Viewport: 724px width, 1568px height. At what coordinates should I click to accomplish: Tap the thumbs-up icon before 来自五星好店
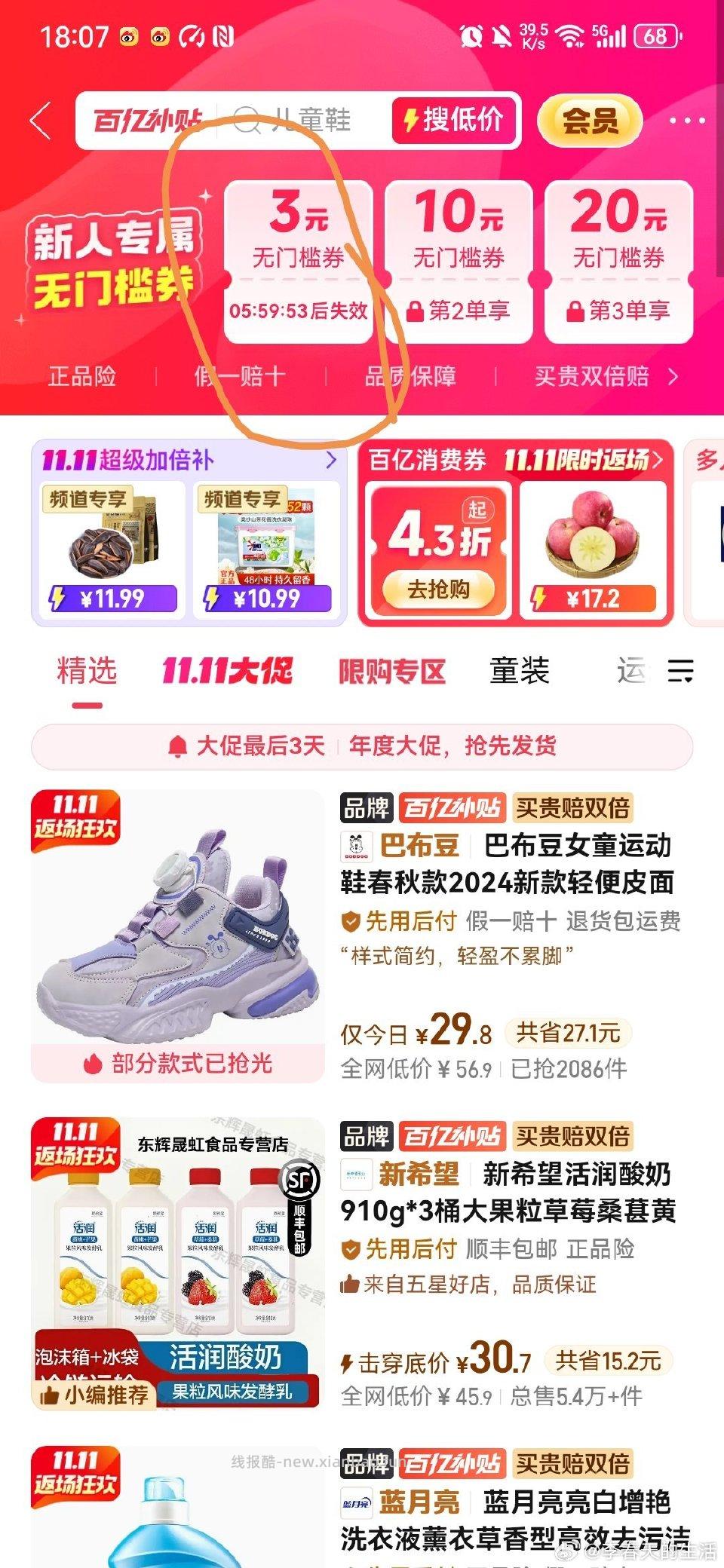tap(351, 1285)
